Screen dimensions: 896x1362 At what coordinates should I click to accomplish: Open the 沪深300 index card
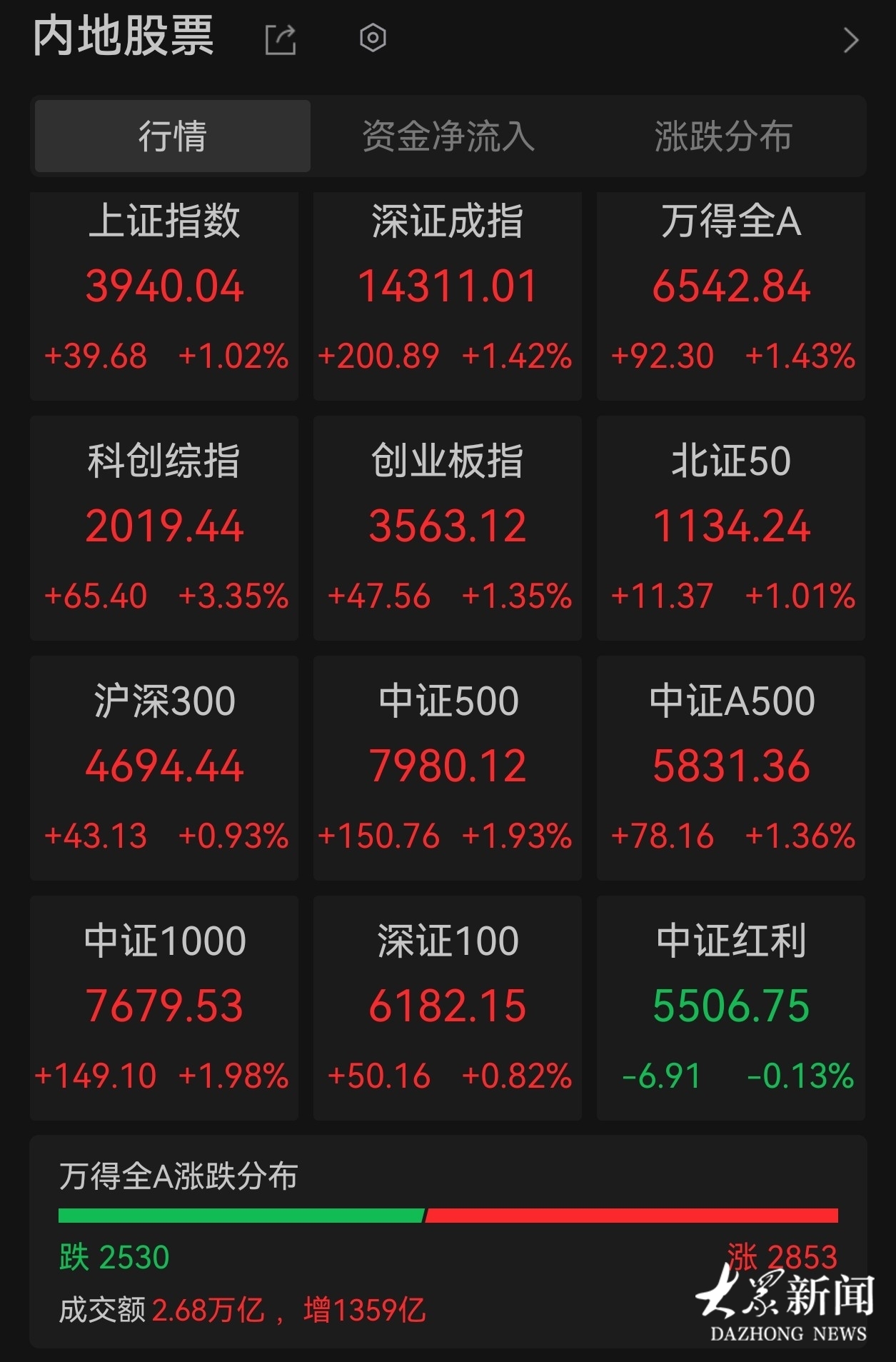pos(164,768)
